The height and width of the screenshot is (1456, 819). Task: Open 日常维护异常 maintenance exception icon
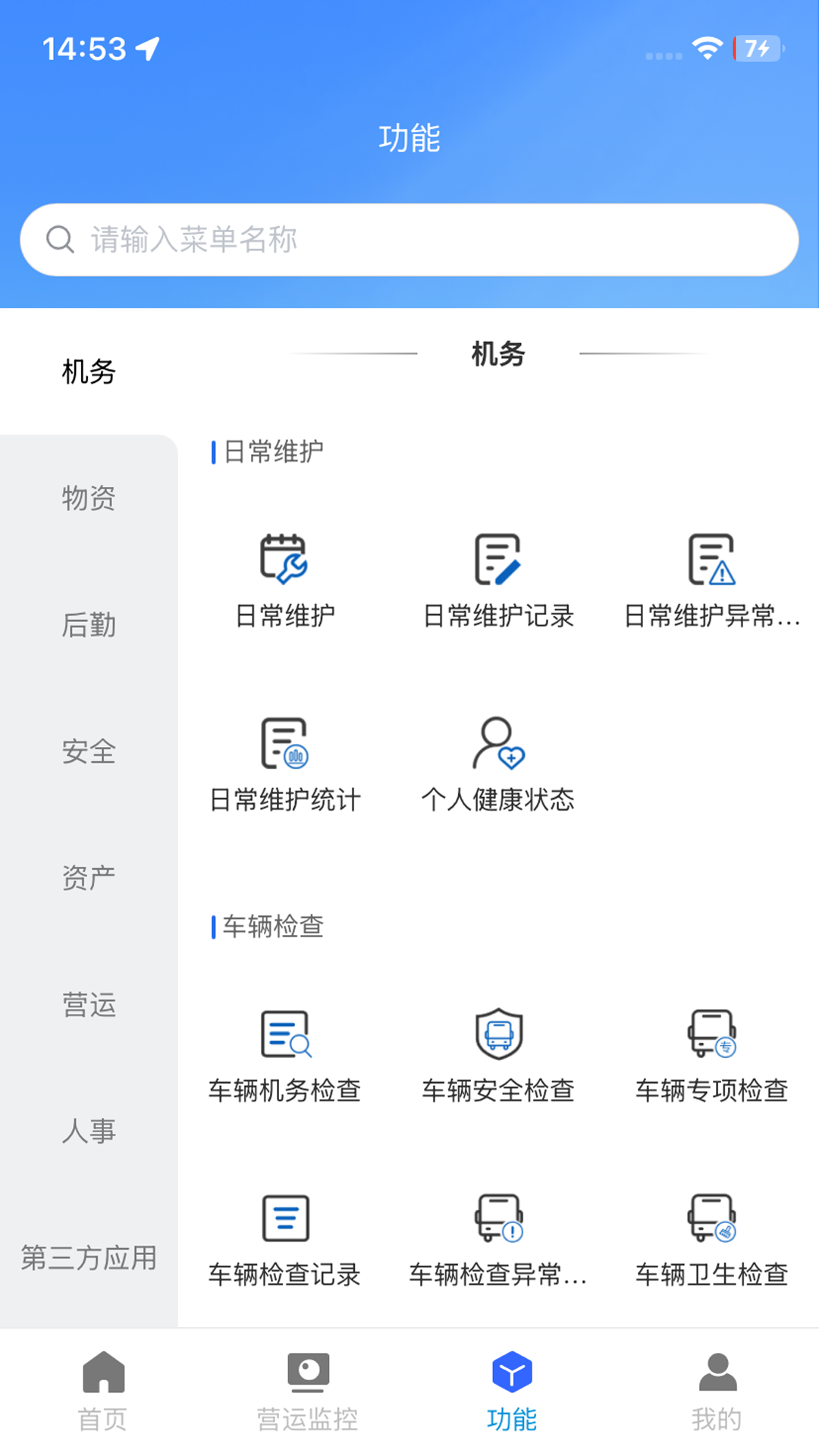[x=711, y=579]
